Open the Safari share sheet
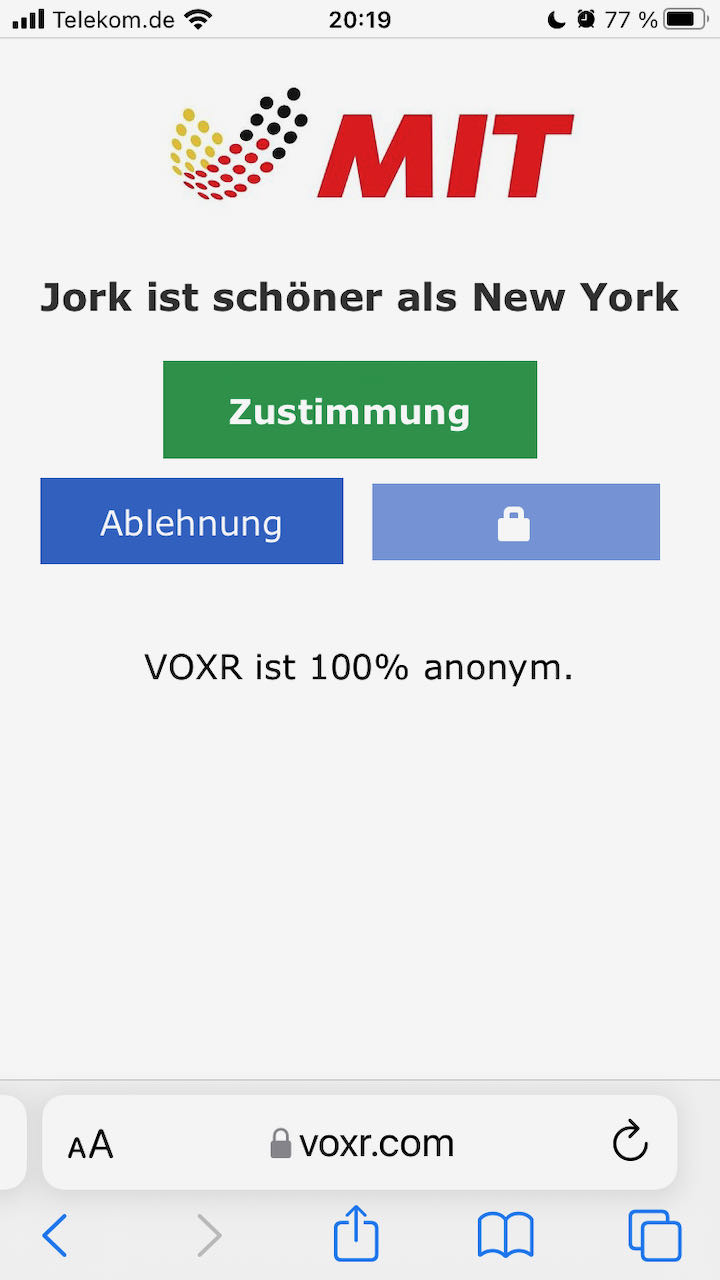This screenshot has height=1280, width=720. 356,1233
